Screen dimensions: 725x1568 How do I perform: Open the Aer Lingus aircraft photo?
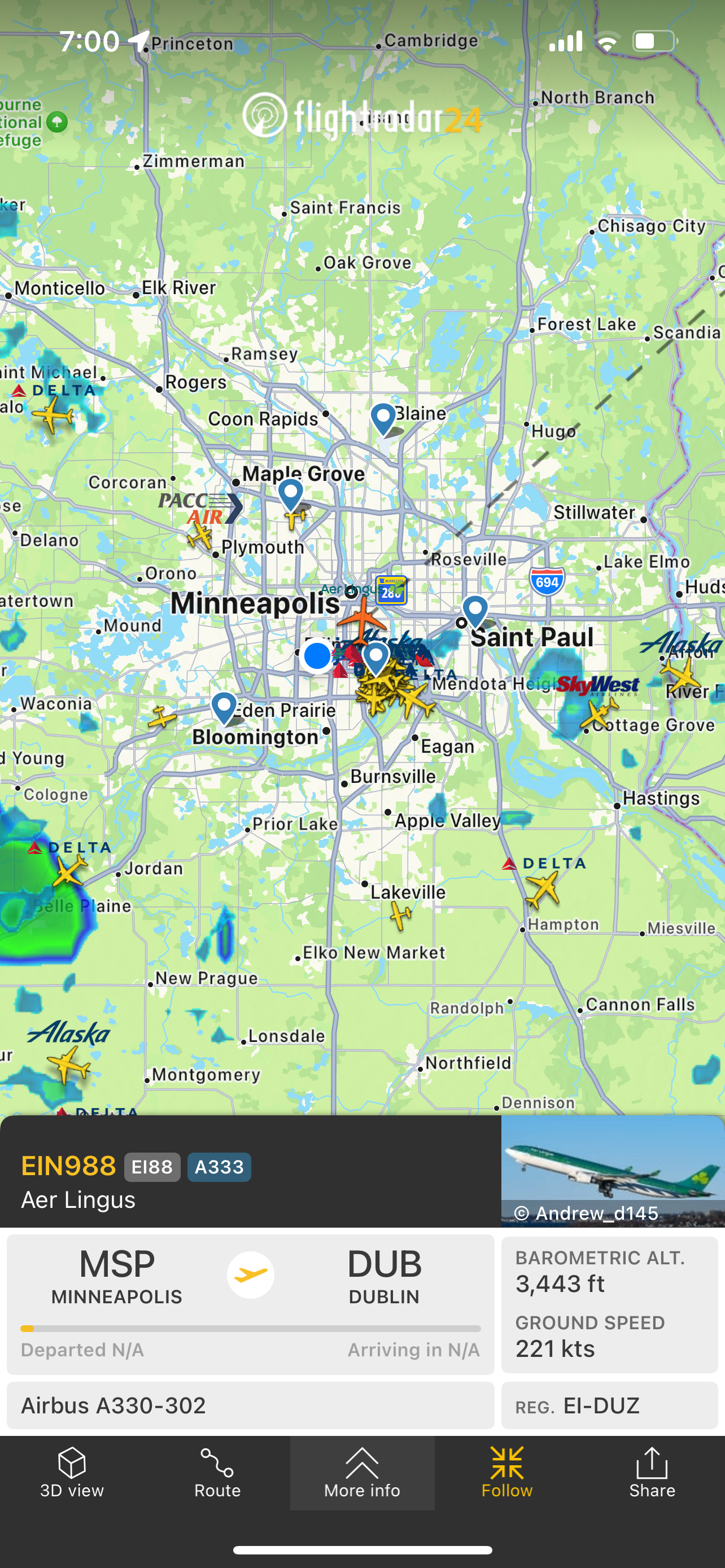tap(613, 1171)
